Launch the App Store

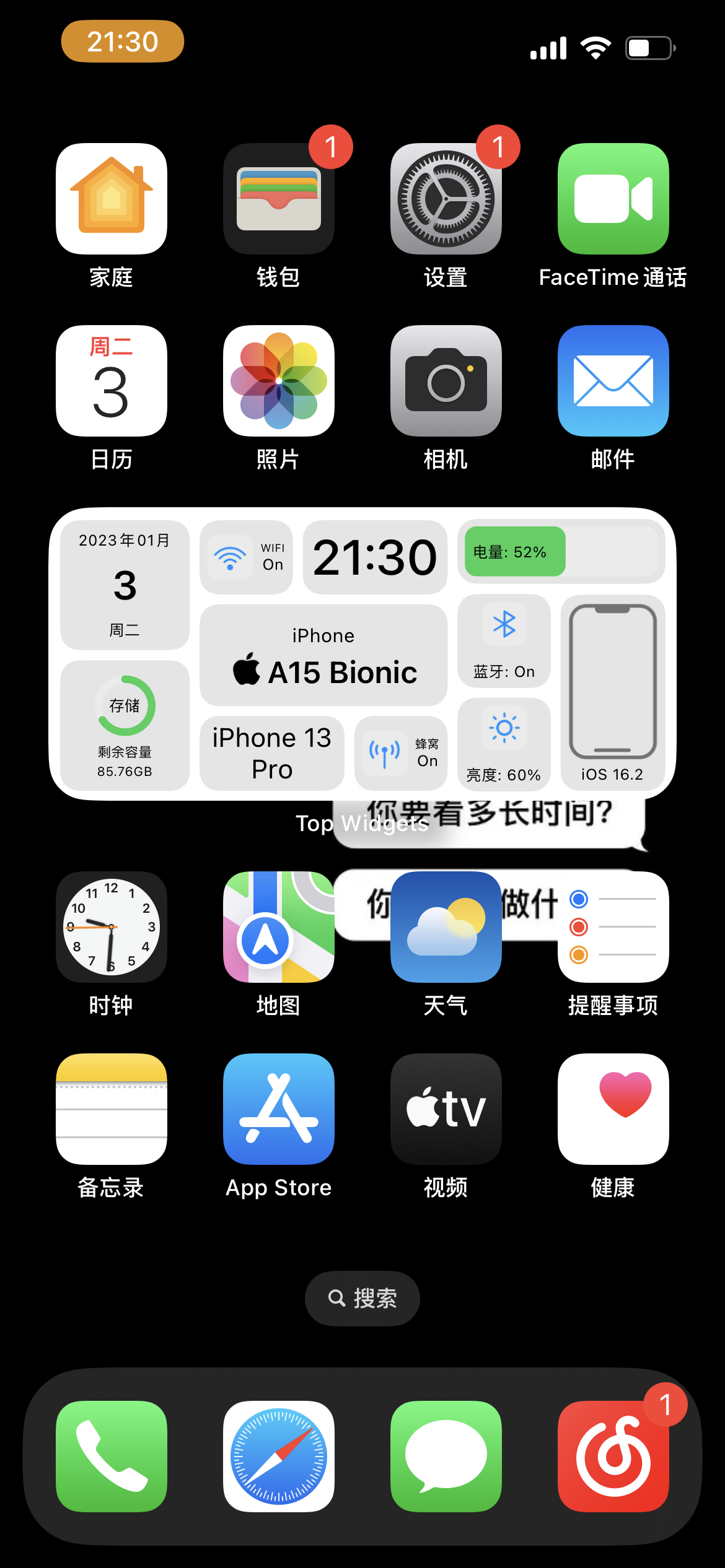[279, 1109]
